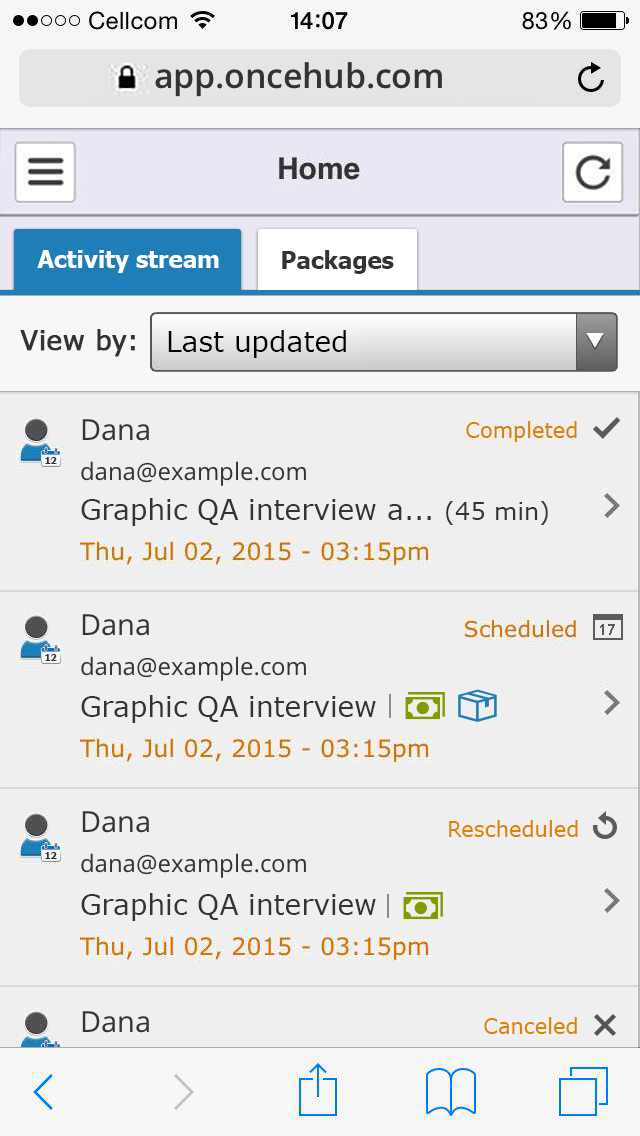Open Dana's Rescheduled interview activity
640x1136 pixels.
320,886
